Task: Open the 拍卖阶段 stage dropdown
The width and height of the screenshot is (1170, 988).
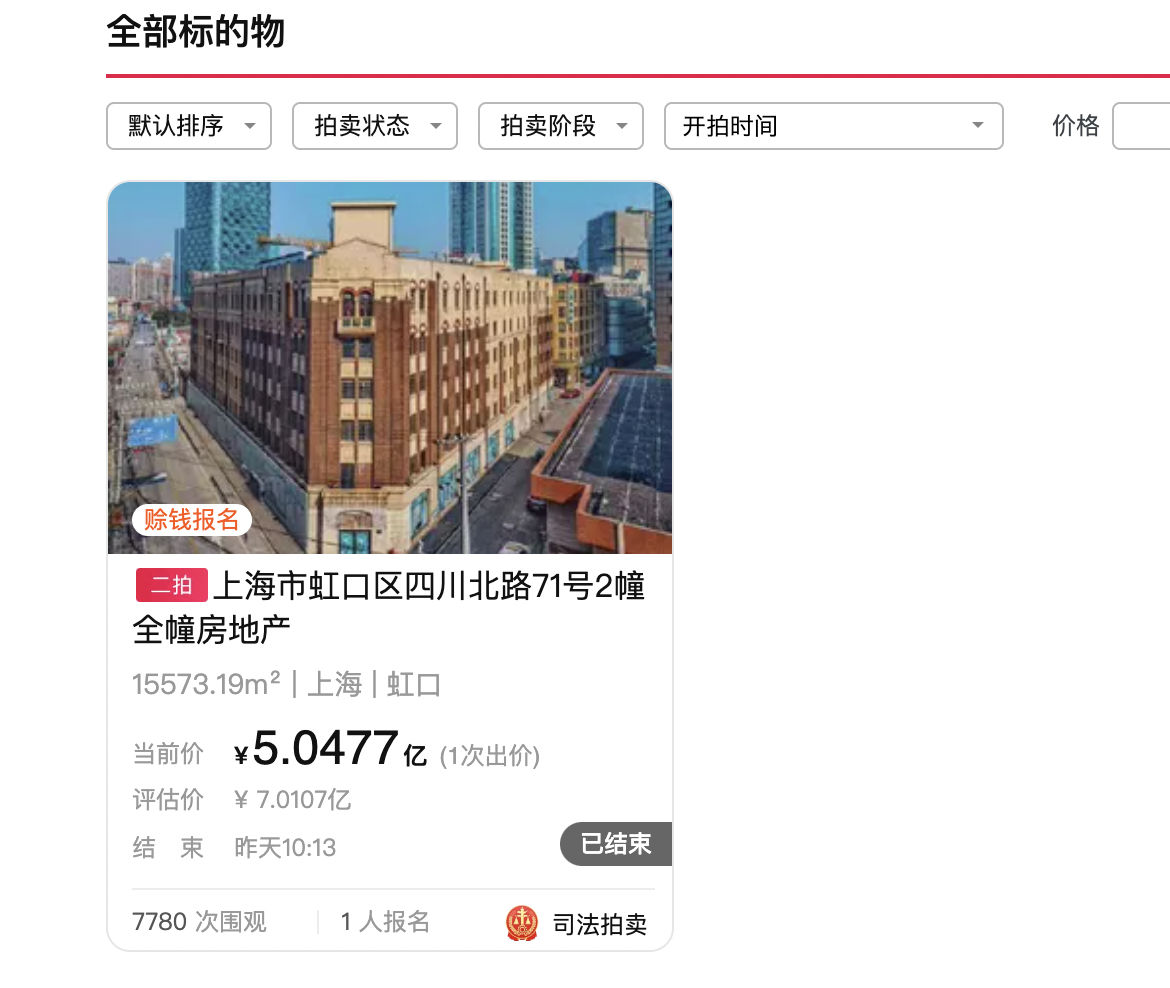Action: coord(561,126)
